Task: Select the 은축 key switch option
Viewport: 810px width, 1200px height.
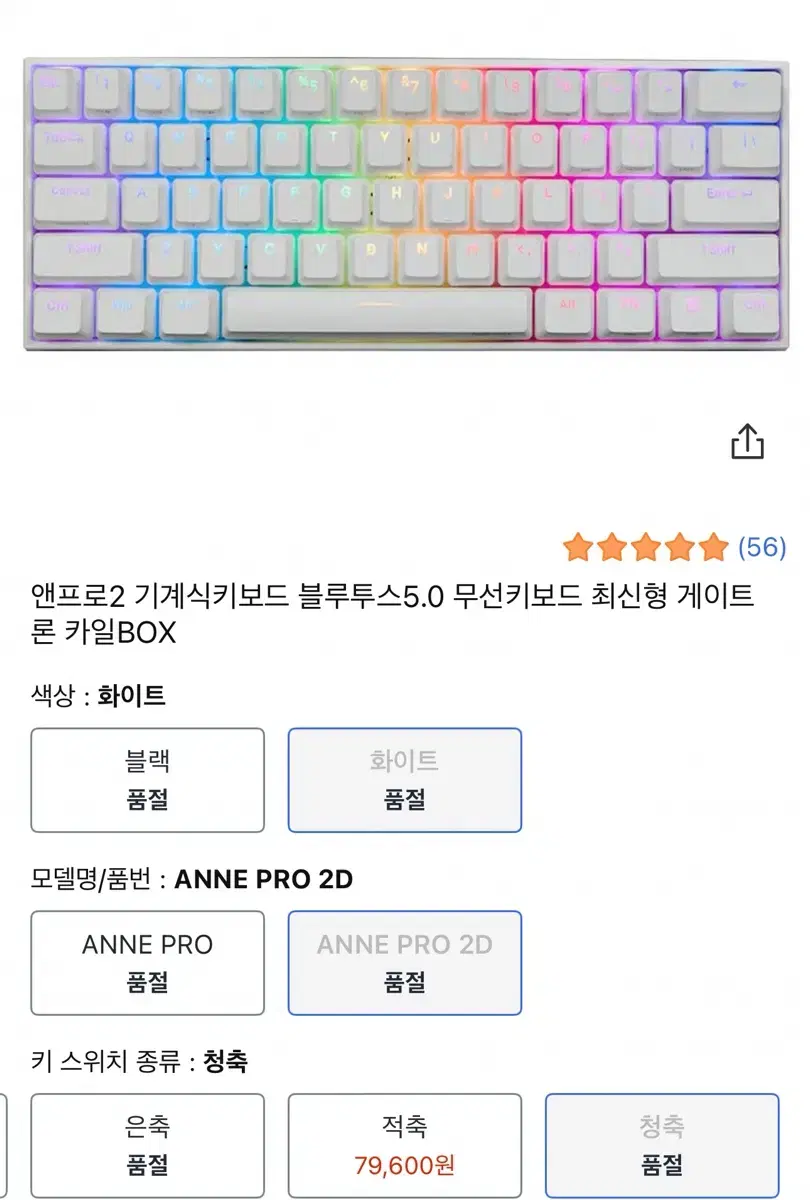Action: (147, 1144)
